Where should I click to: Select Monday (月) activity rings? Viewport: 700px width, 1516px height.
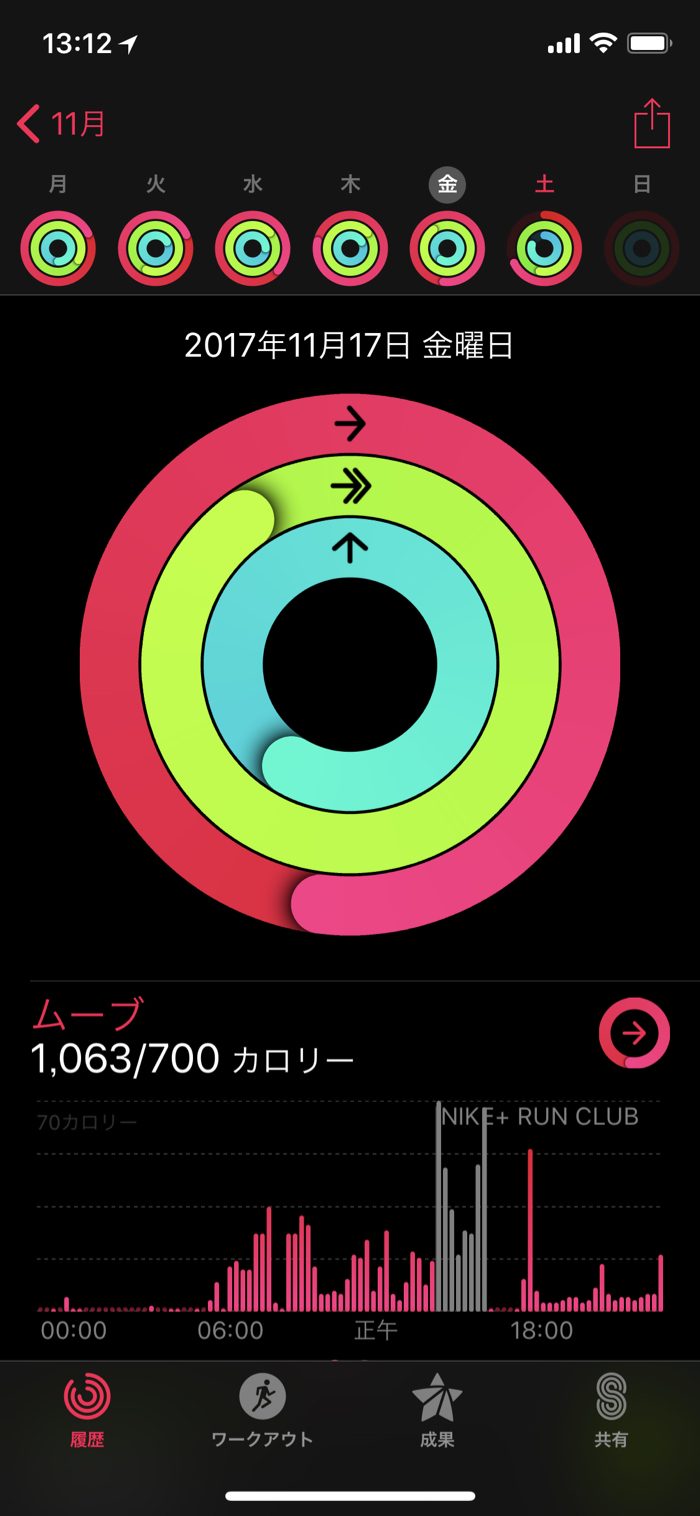click(x=58, y=248)
